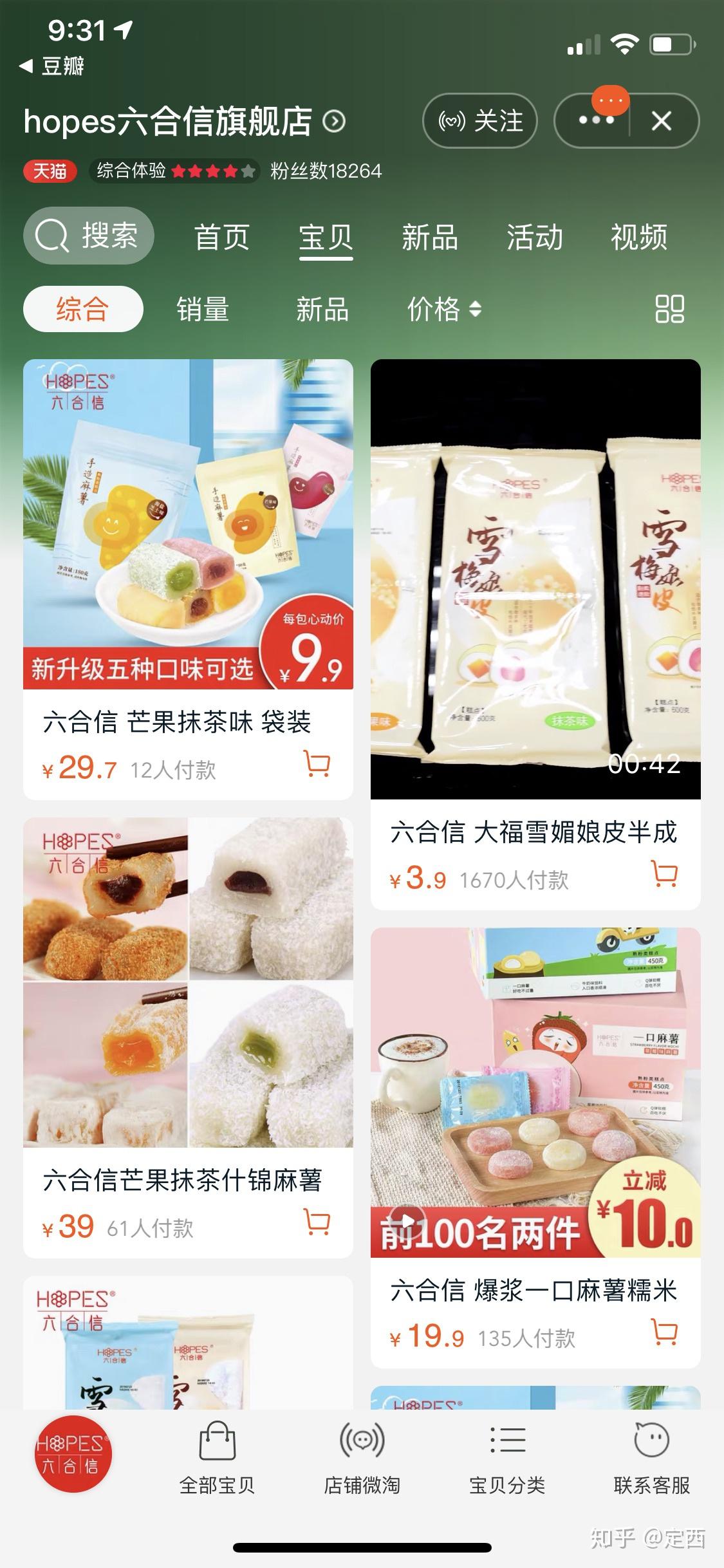
Task: Sort products by 销量
Action: [203, 310]
